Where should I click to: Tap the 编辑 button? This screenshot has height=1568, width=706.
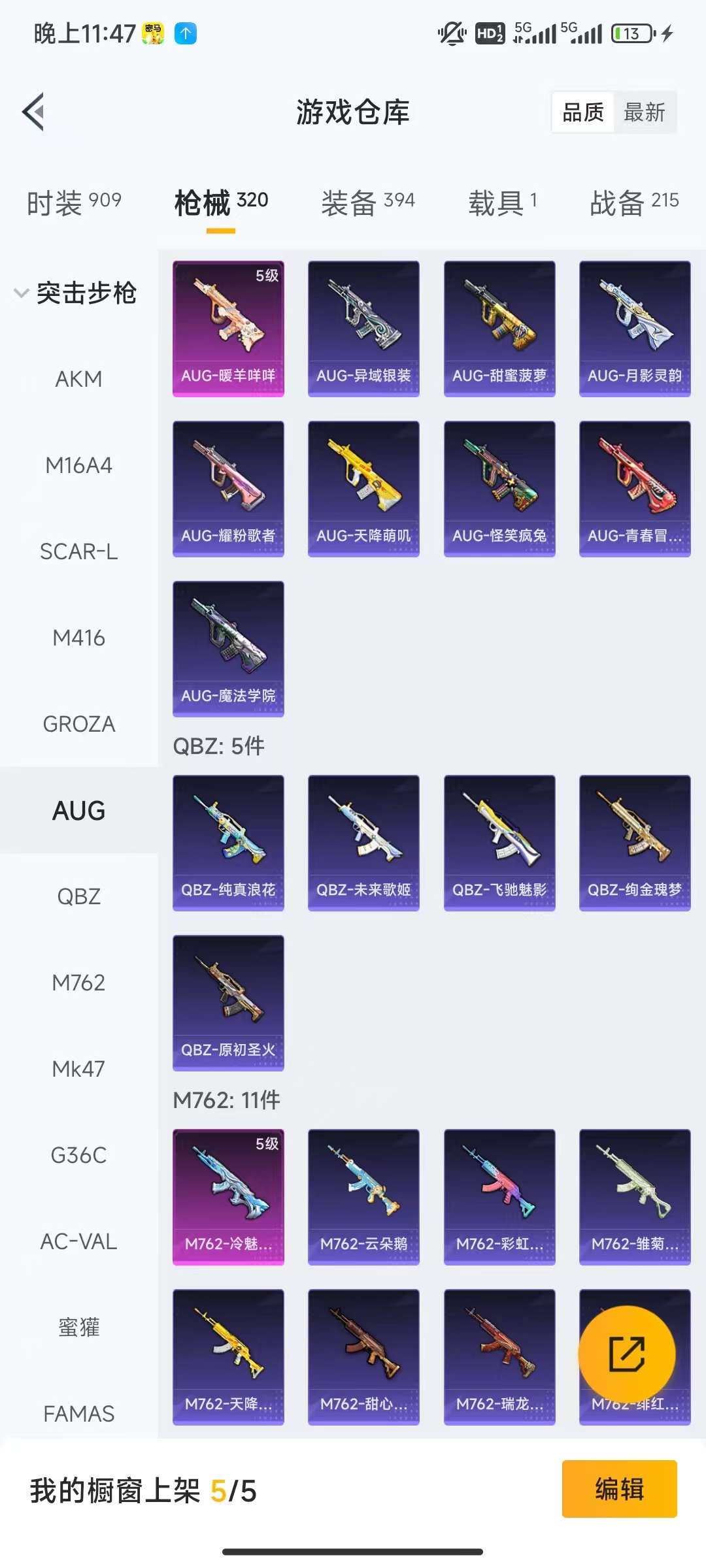(x=619, y=1489)
